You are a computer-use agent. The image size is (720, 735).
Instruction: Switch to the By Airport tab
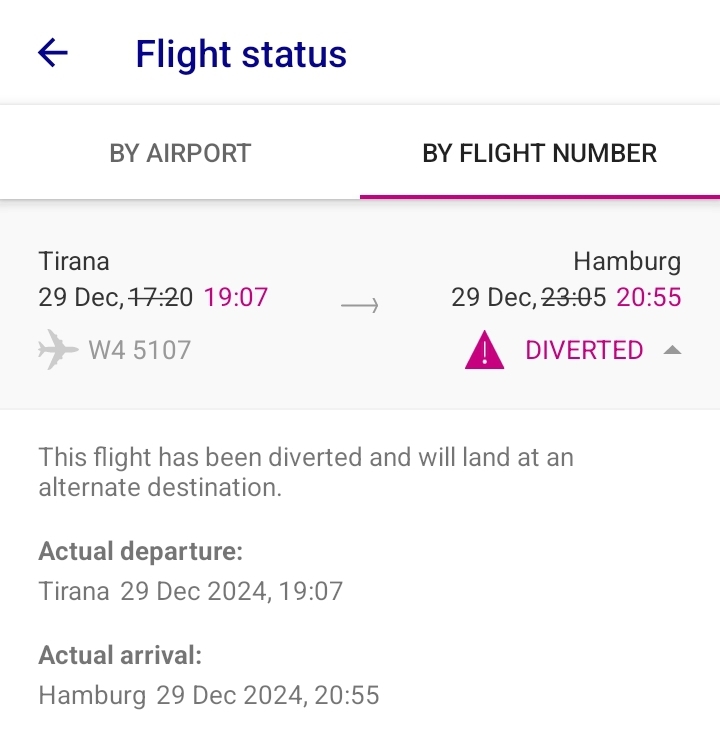click(180, 154)
